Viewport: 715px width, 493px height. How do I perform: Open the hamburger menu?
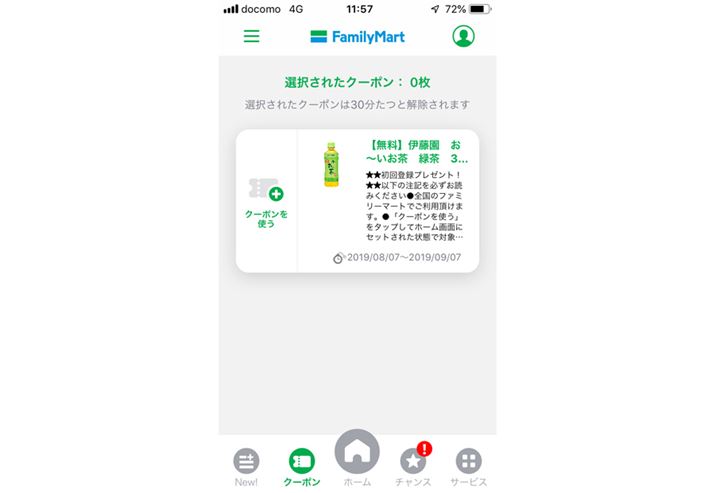[x=251, y=36]
